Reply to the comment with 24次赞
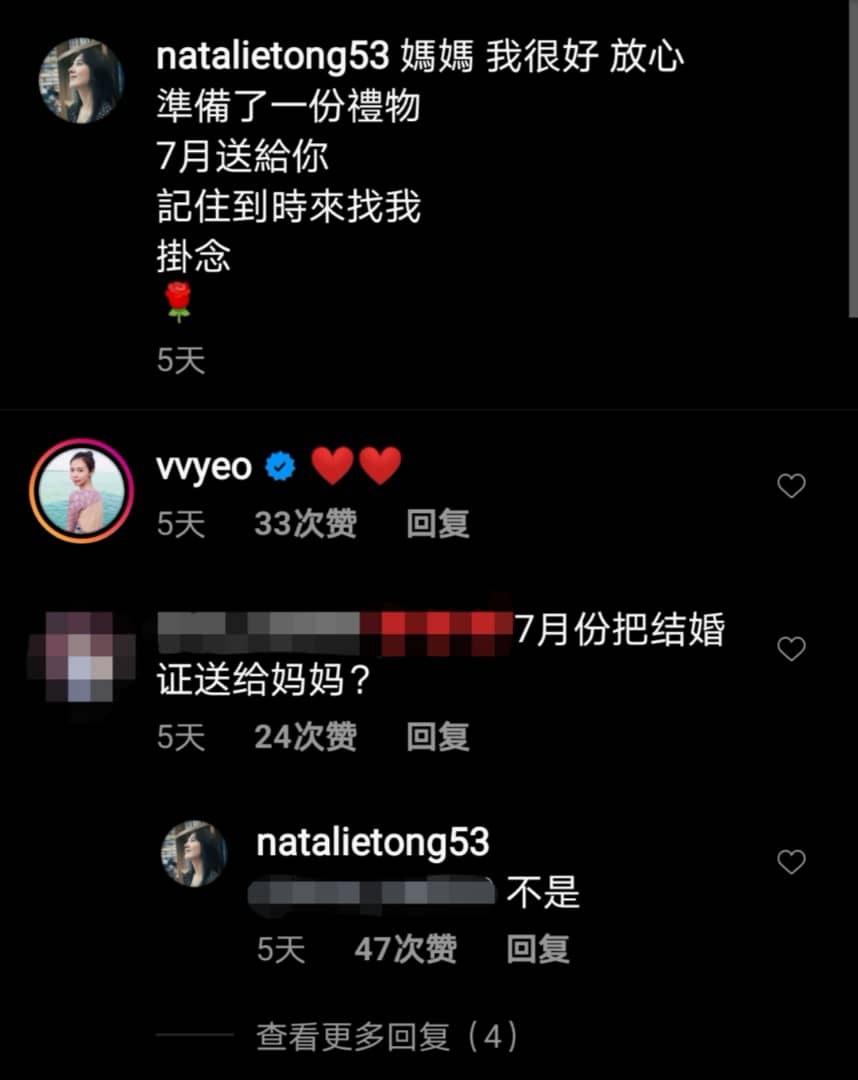This screenshot has height=1080, width=858. [x=437, y=737]
